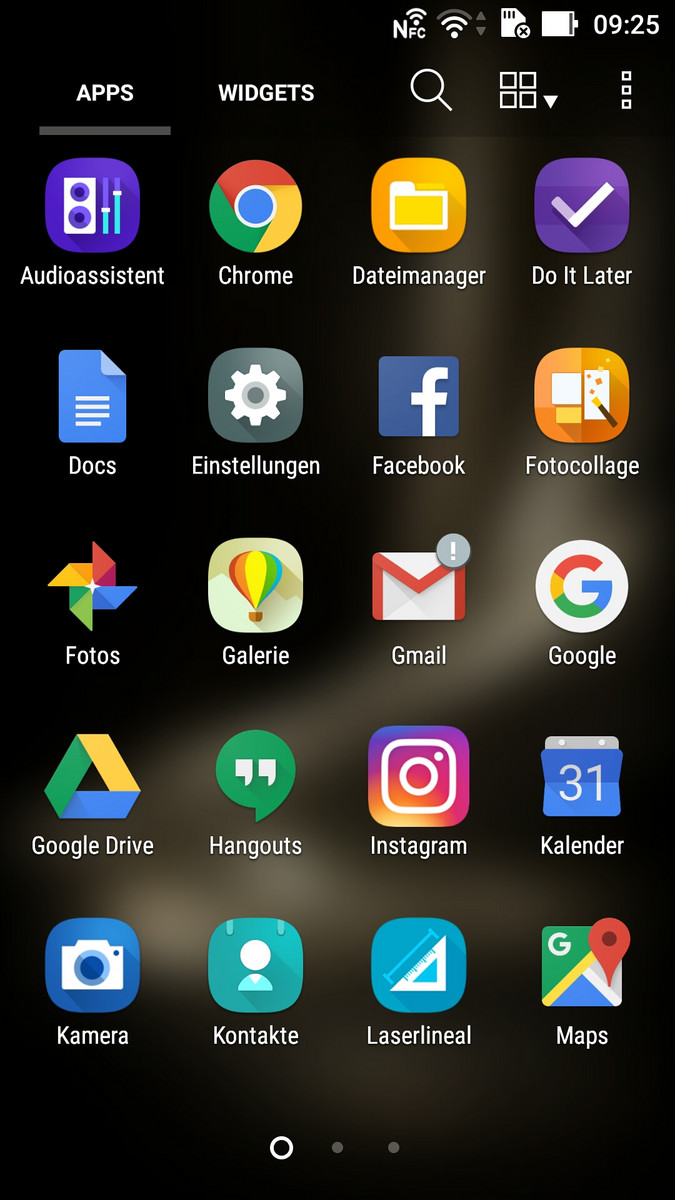Open the Galerie app
The width and height of the screenshot is (675, 1200).
(x=256, y=587)
